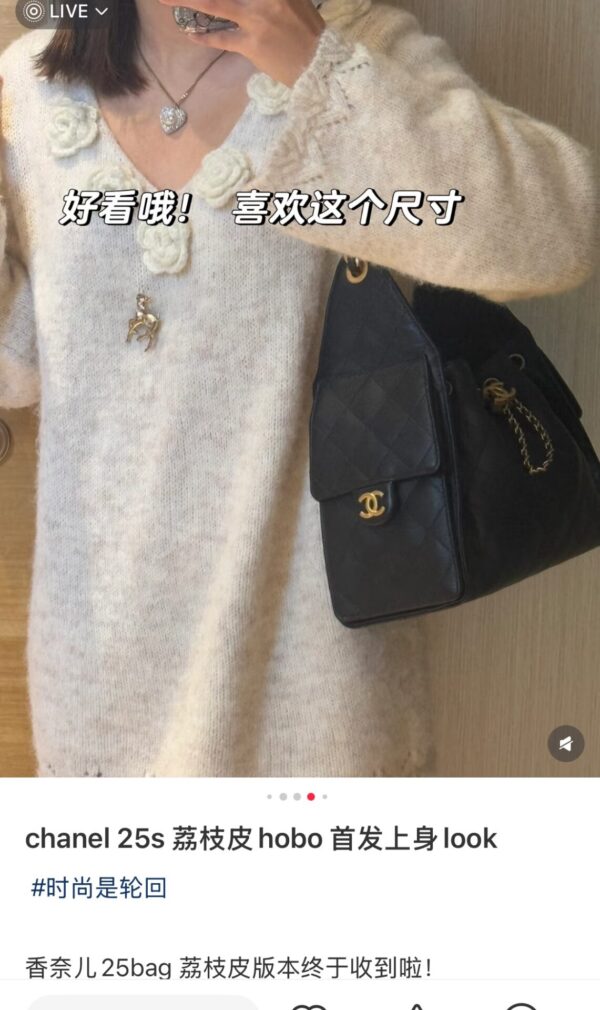
Task: Tap the comment input field
Action: (x=140, y=1002)
